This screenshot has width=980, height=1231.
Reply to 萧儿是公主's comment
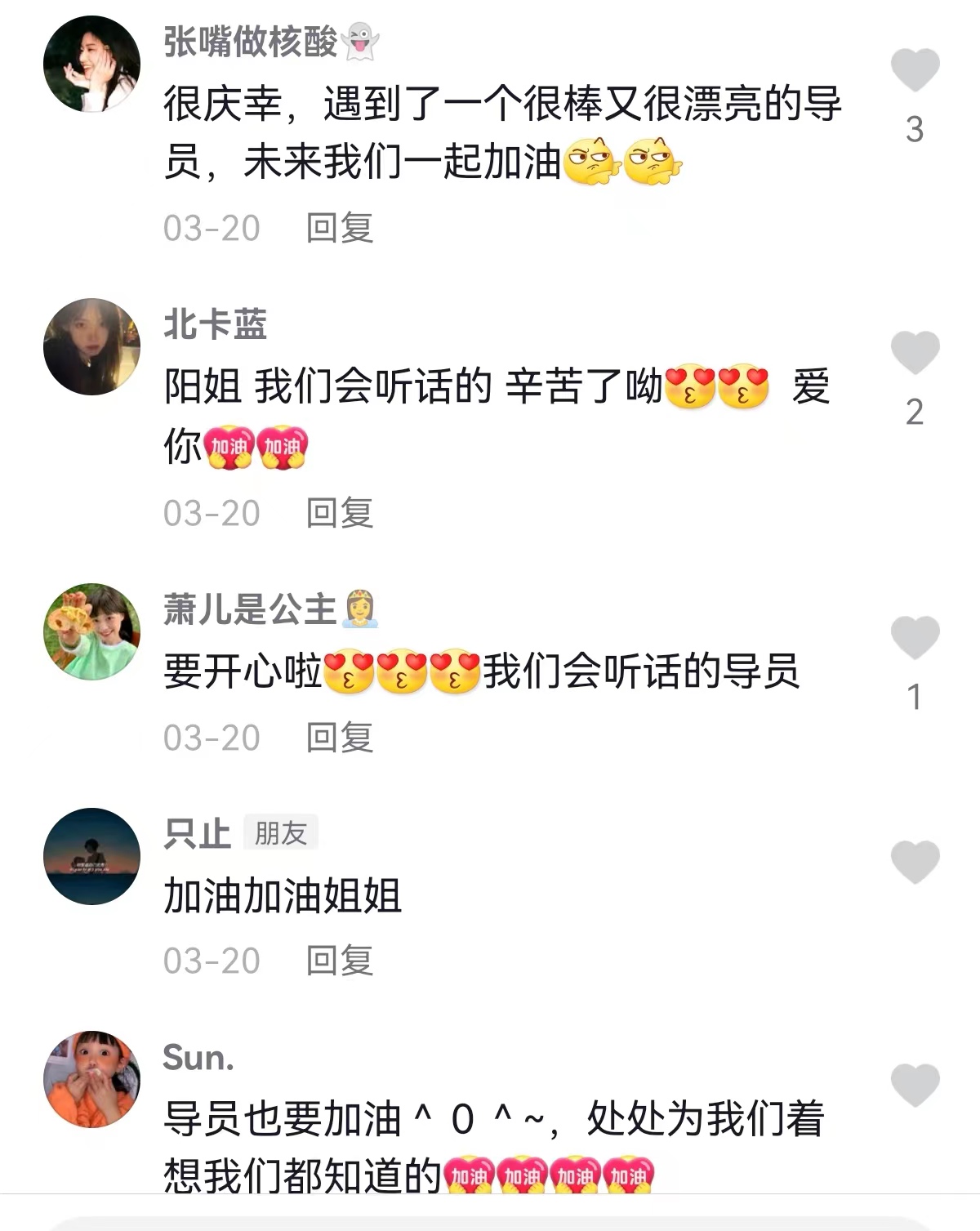coord(339,738)
